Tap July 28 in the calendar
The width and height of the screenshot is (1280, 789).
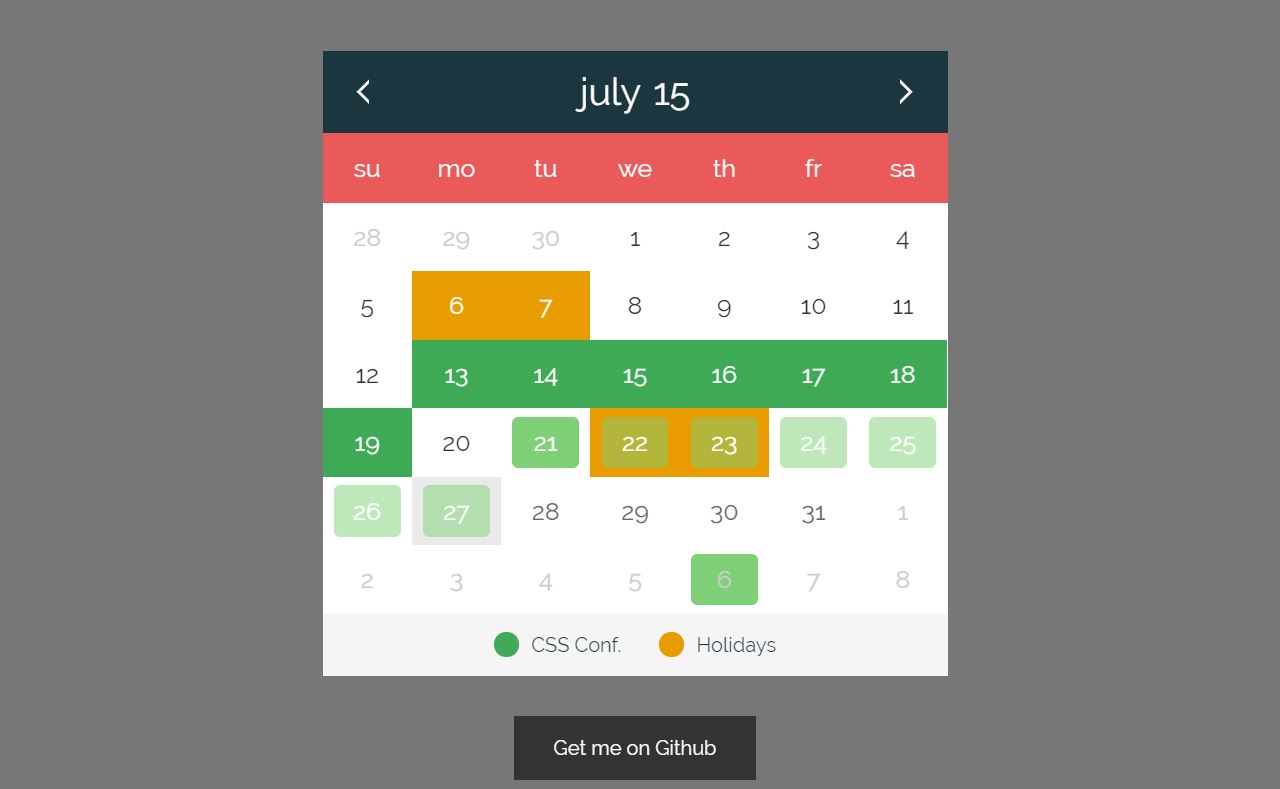(545, 512)
